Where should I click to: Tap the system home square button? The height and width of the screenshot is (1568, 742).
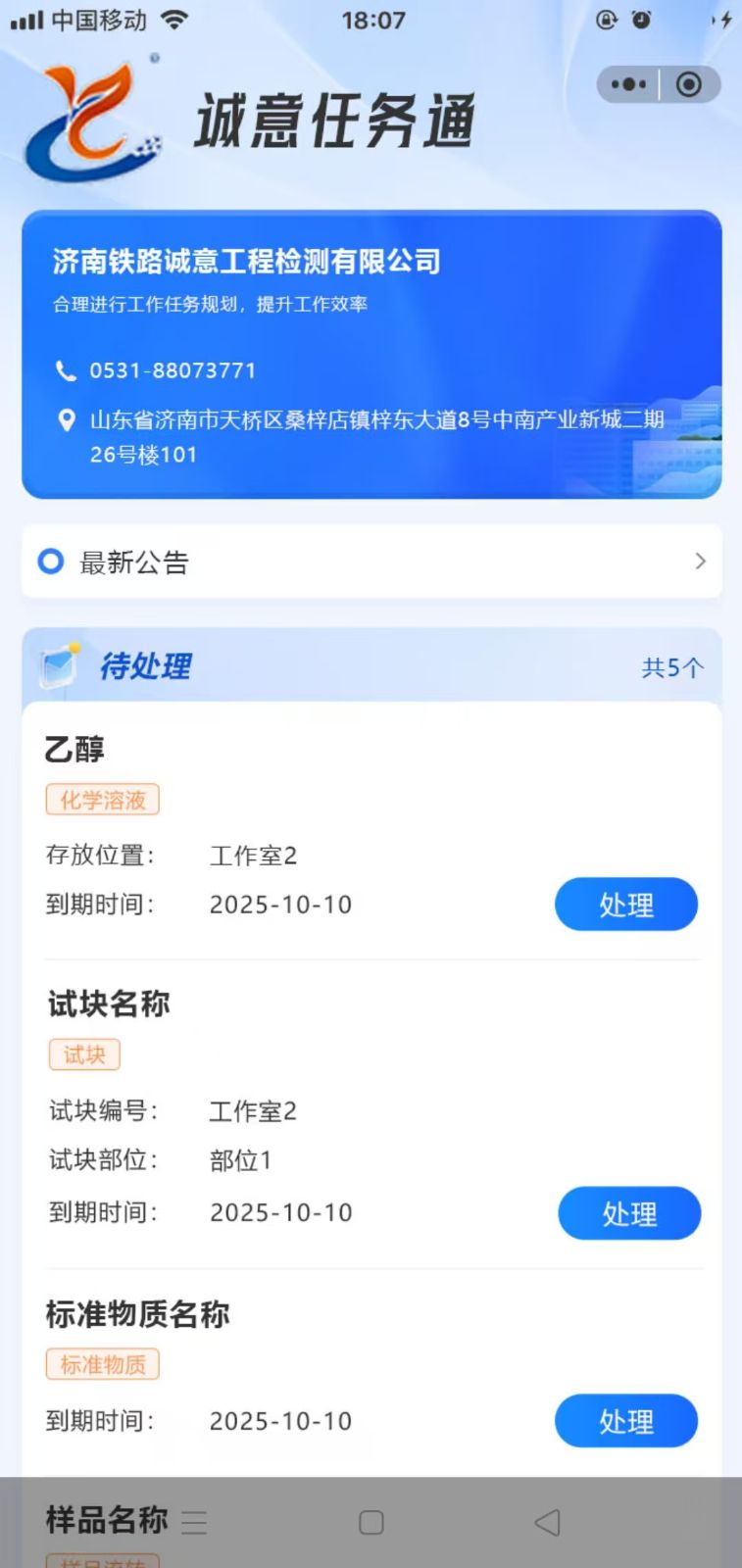coord(371,1522)
